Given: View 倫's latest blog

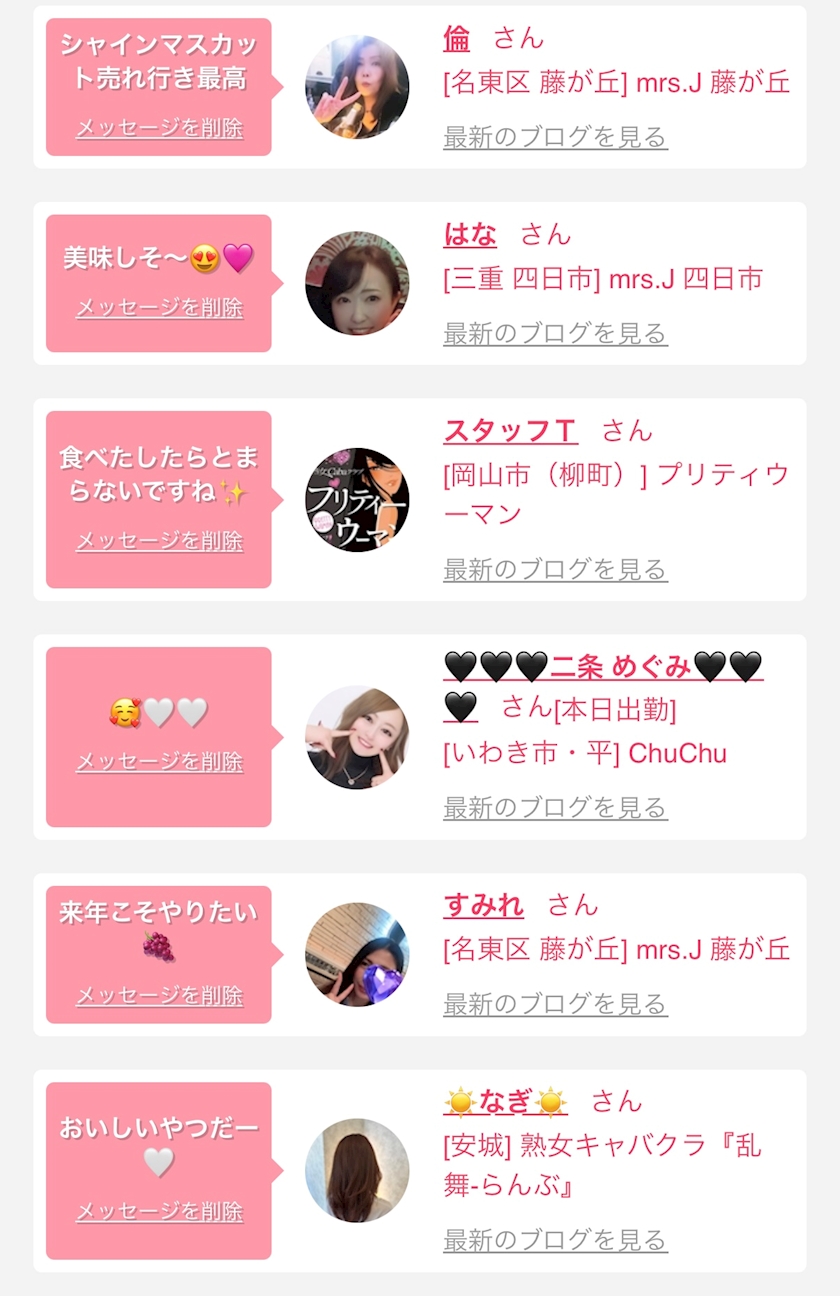Looking at the screenshot, I should (555, 137).
